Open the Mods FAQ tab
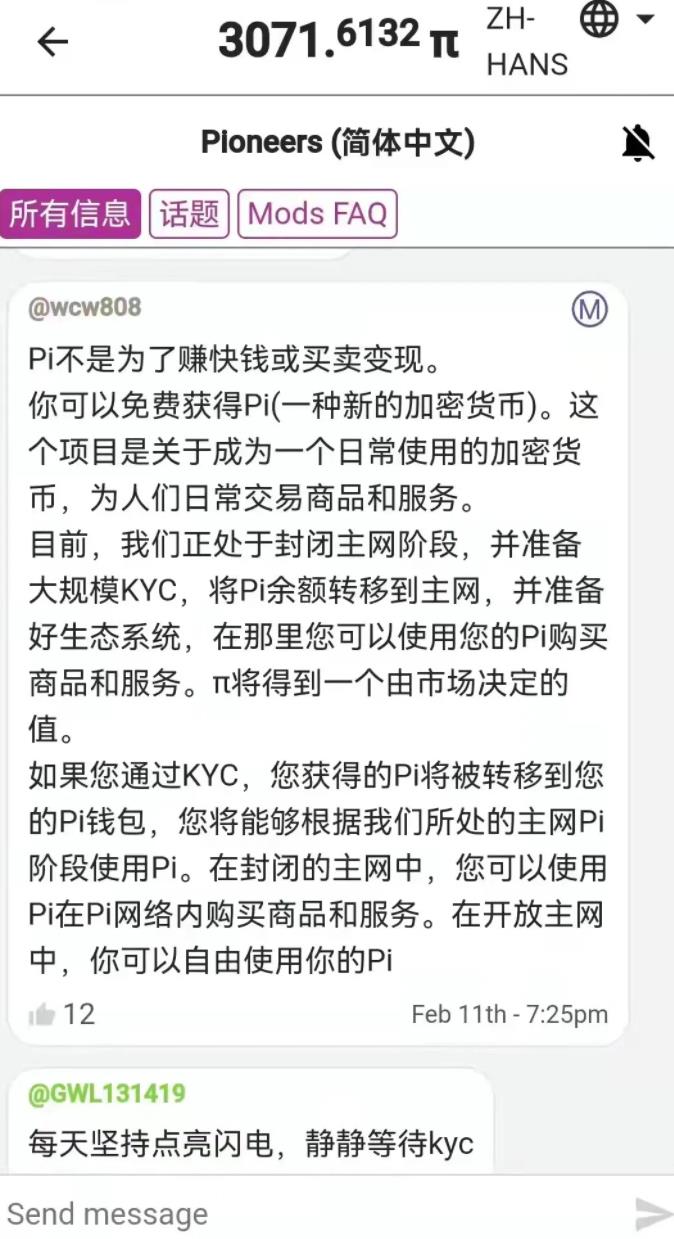Screen dimensions: 674x1239 tap(317, 214)
